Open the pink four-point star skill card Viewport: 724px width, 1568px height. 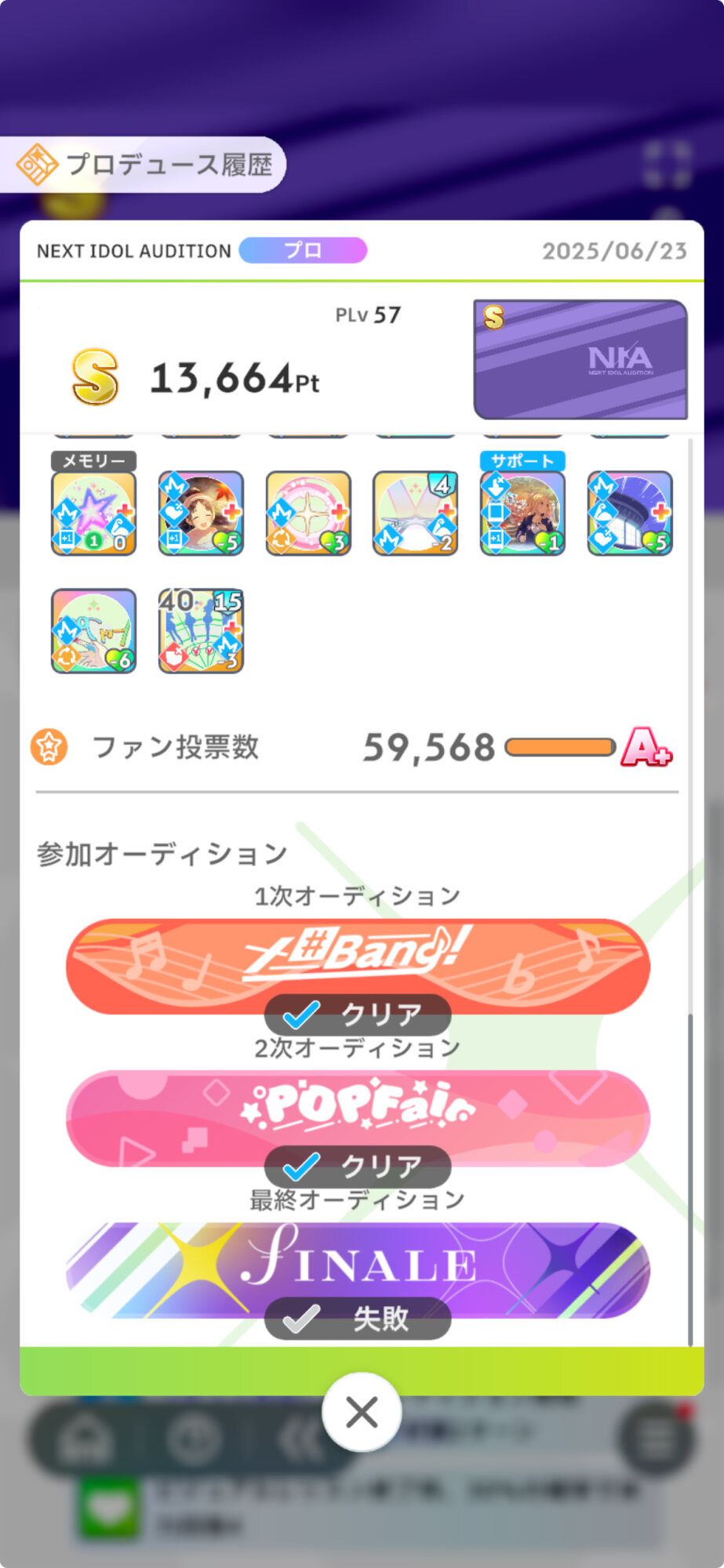click(308, 513)
